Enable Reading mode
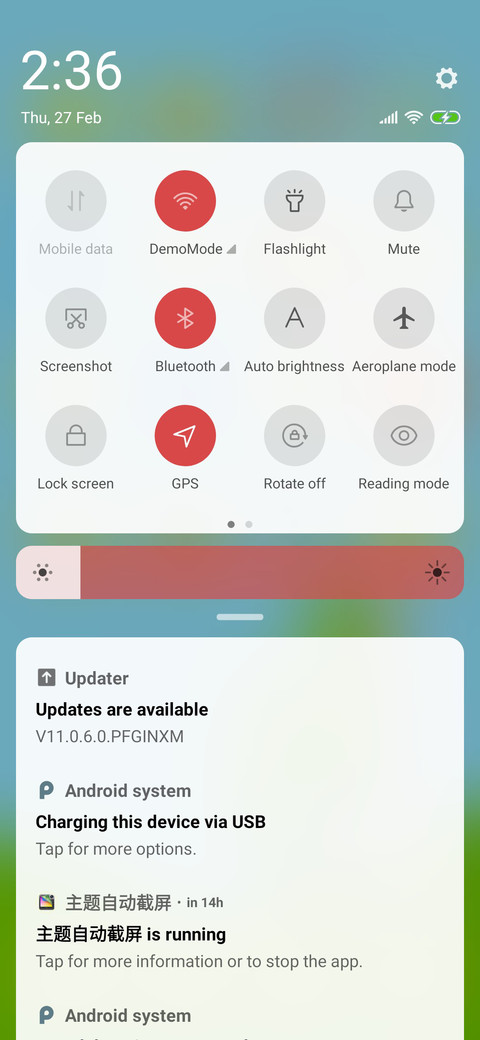Screen dimensions: 480x1040 pyautogui.click(x=404, y=436)
